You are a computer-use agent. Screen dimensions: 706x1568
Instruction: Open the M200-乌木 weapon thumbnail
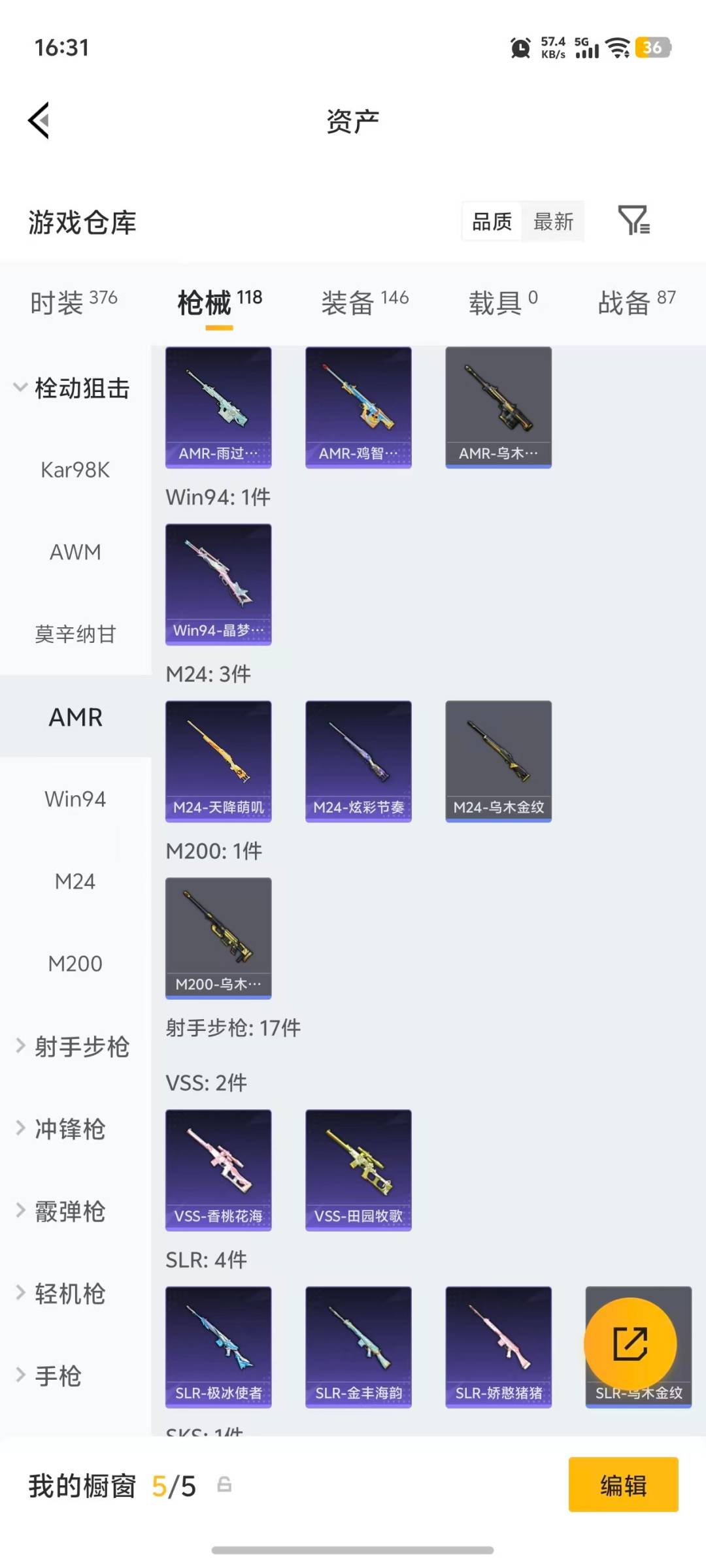click(218, 936)
